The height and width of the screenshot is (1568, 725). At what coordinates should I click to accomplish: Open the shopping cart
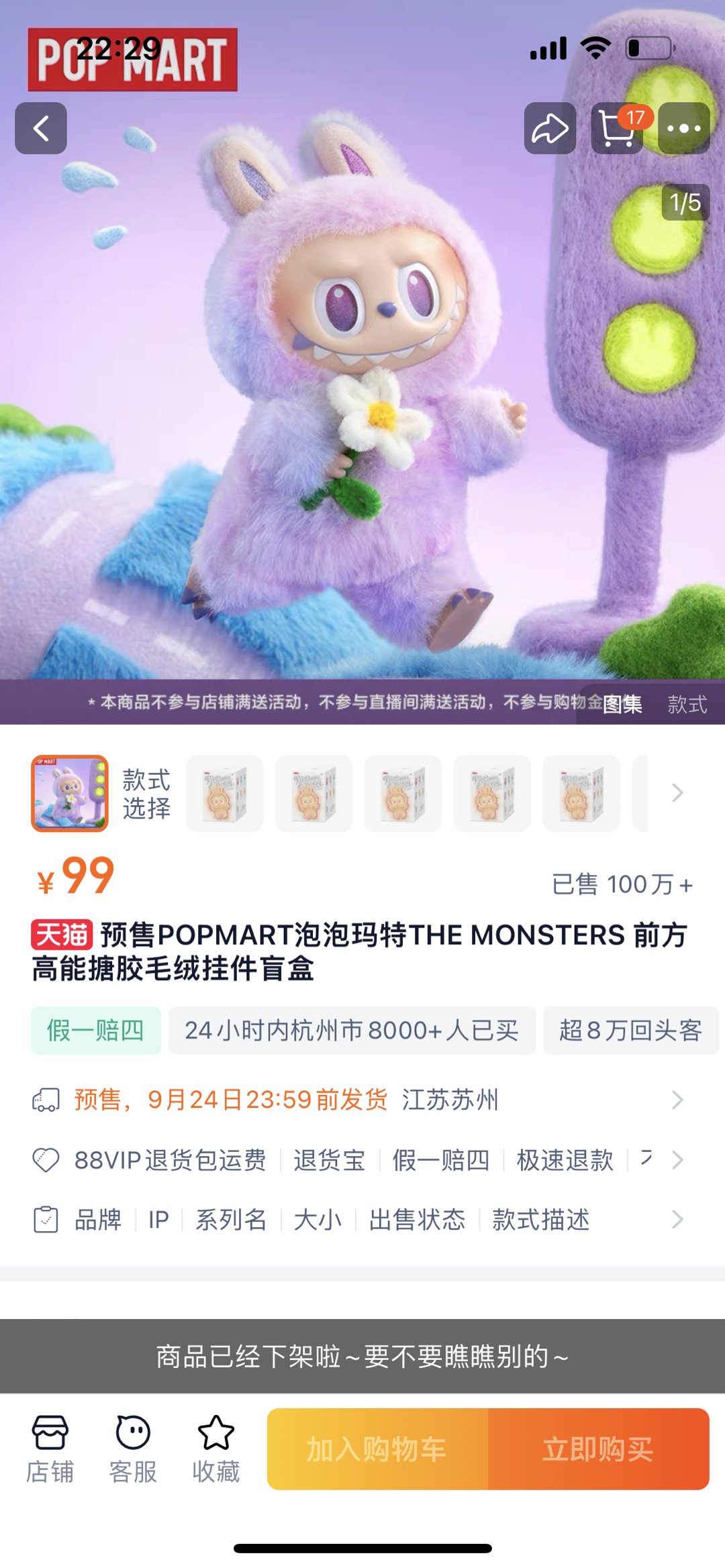[x=618, y=128]
